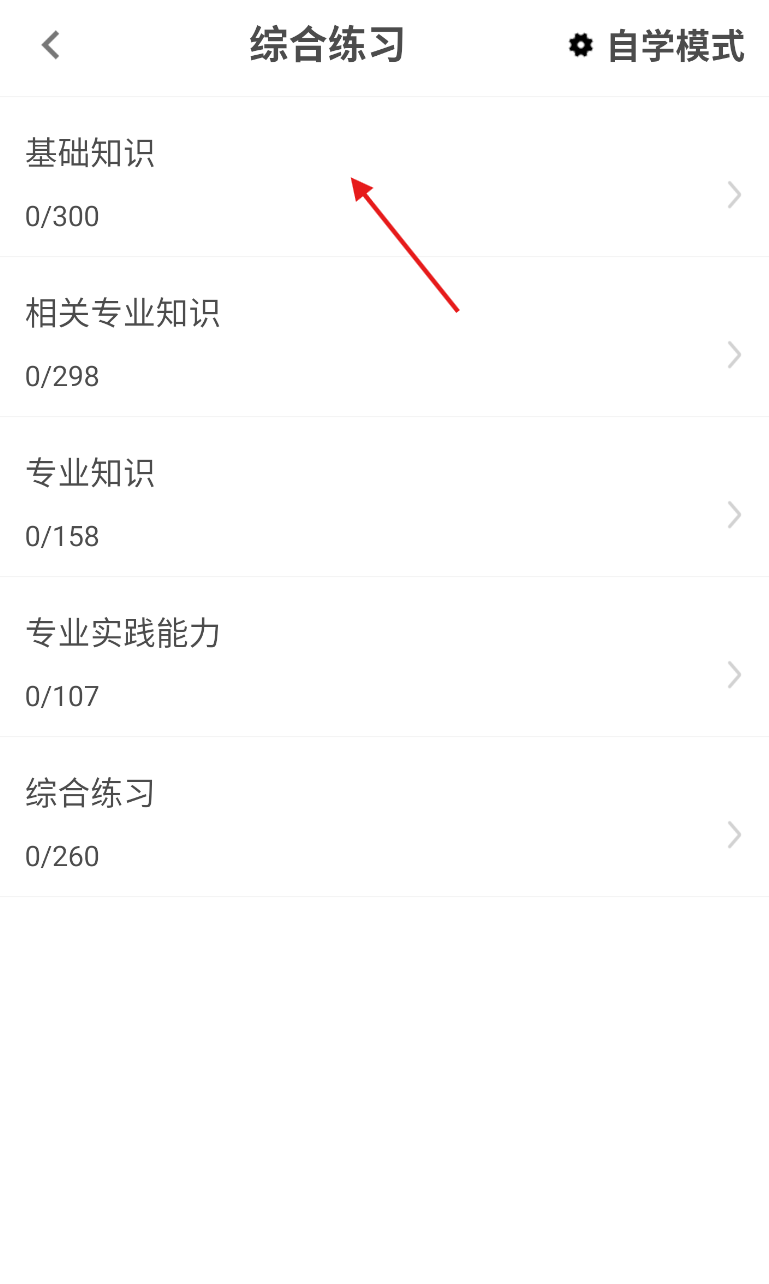Open 专业知识 with 158 questions
769x1284 pixels.
click(x=384, y=497)
